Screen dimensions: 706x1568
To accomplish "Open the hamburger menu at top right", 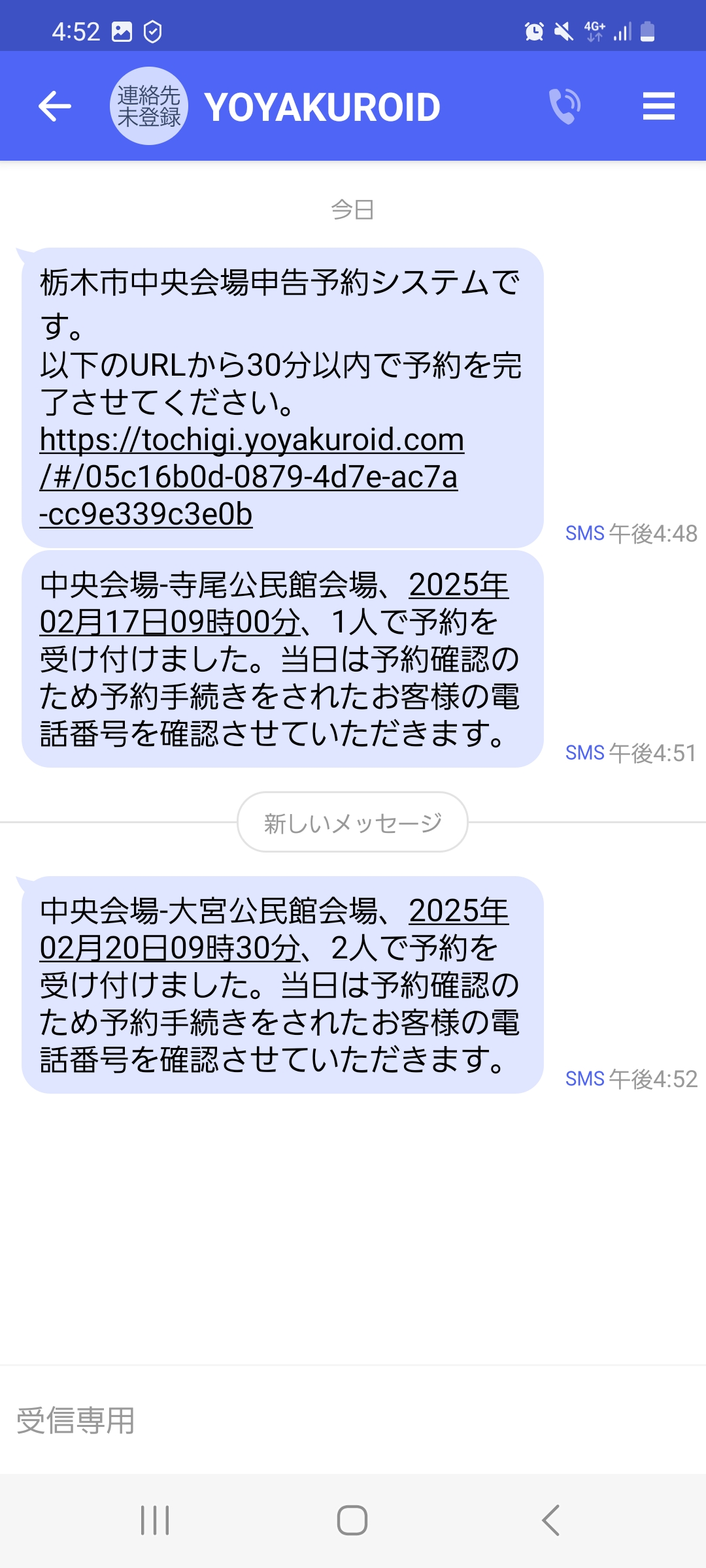I will point(659,106).
